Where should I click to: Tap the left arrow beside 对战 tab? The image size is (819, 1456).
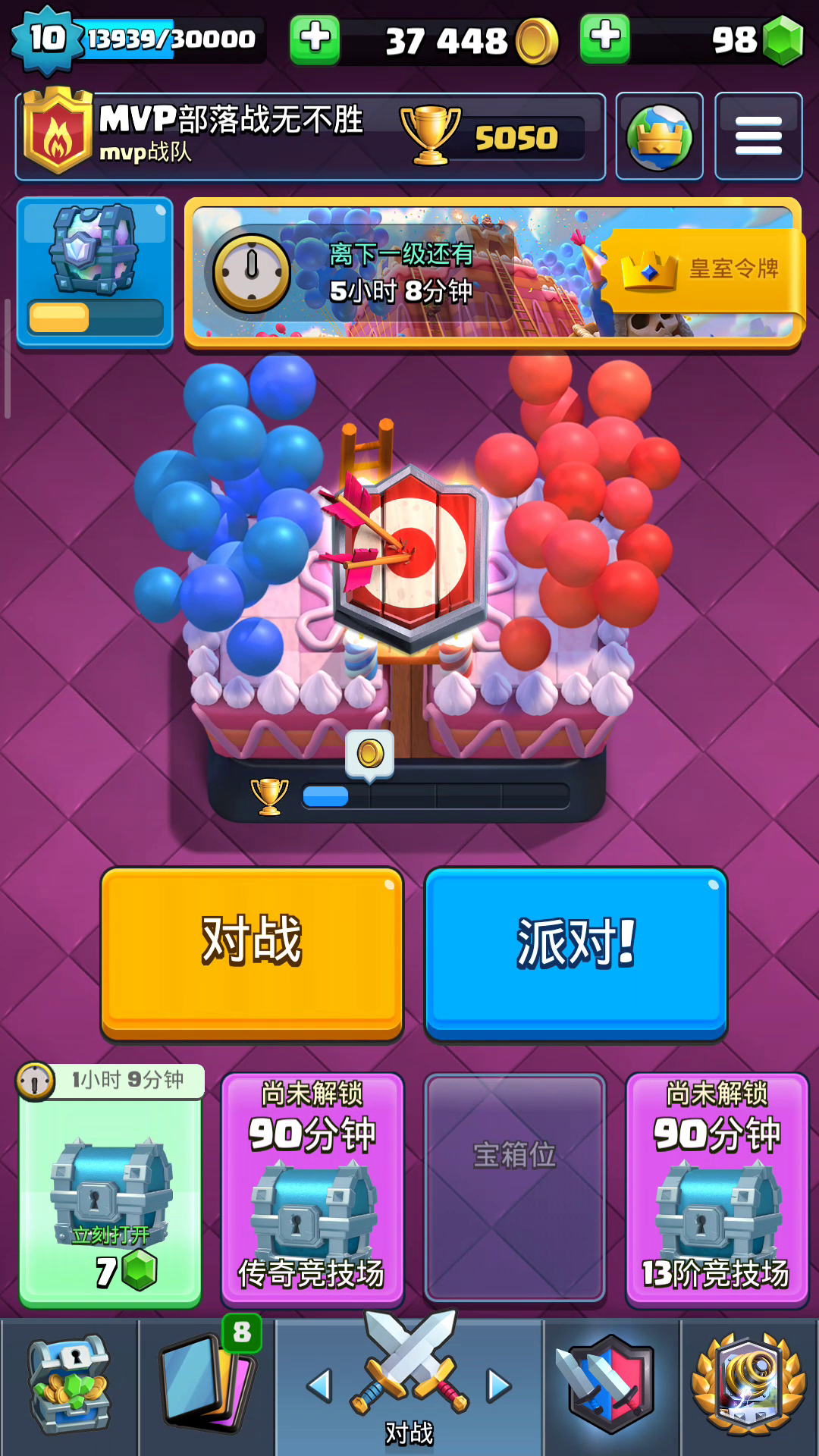pyautogui.click(x=319, y=1385)
